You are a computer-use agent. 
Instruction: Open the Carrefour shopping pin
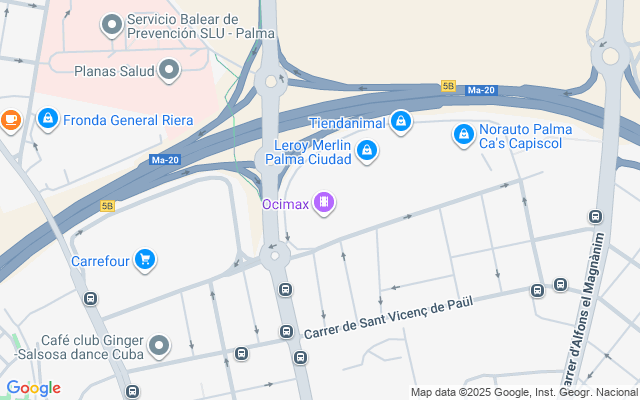145,260
